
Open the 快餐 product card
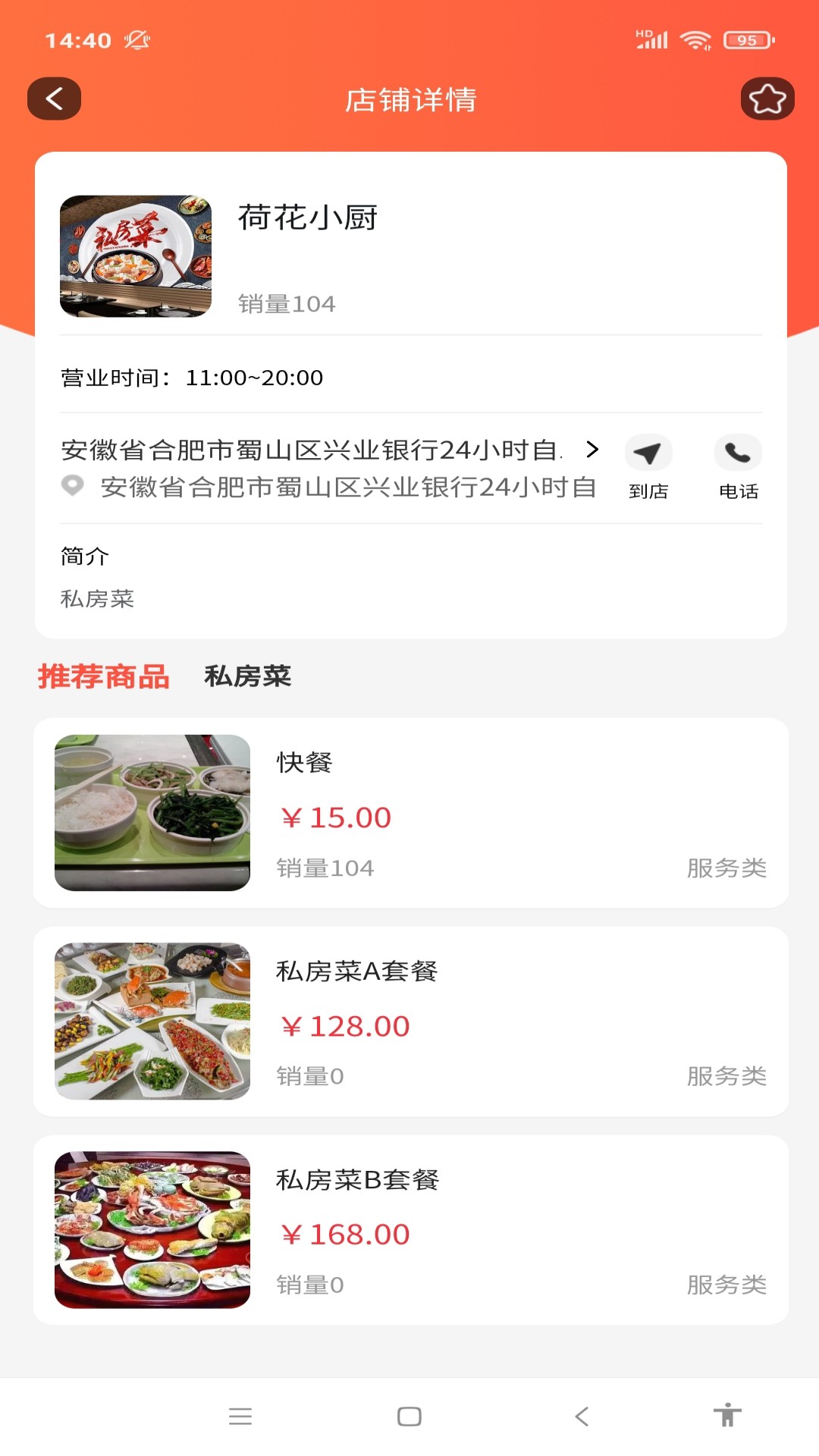click(x=410, y=813)
